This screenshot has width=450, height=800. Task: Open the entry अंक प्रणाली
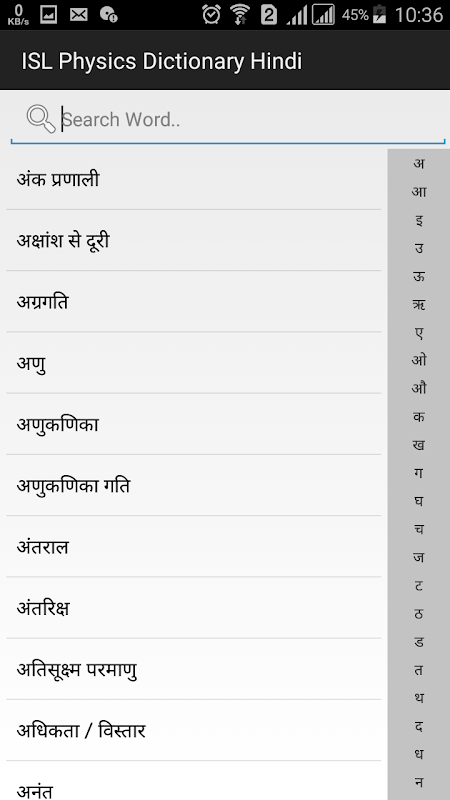(193, 179)
